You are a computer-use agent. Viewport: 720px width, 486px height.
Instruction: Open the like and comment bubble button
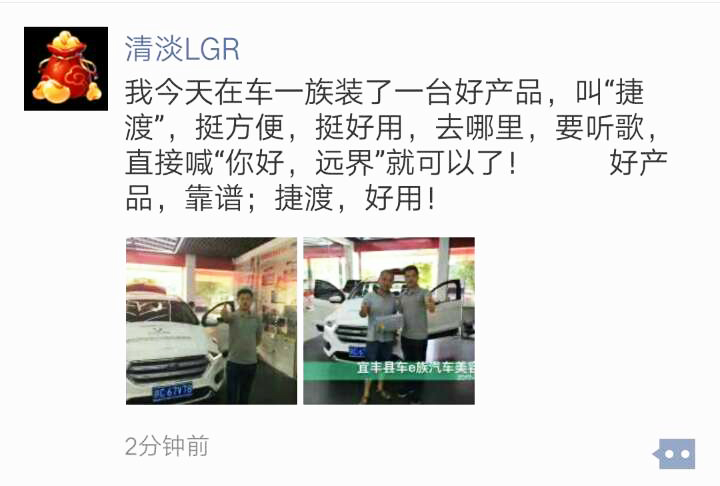(x=675, y=453)
